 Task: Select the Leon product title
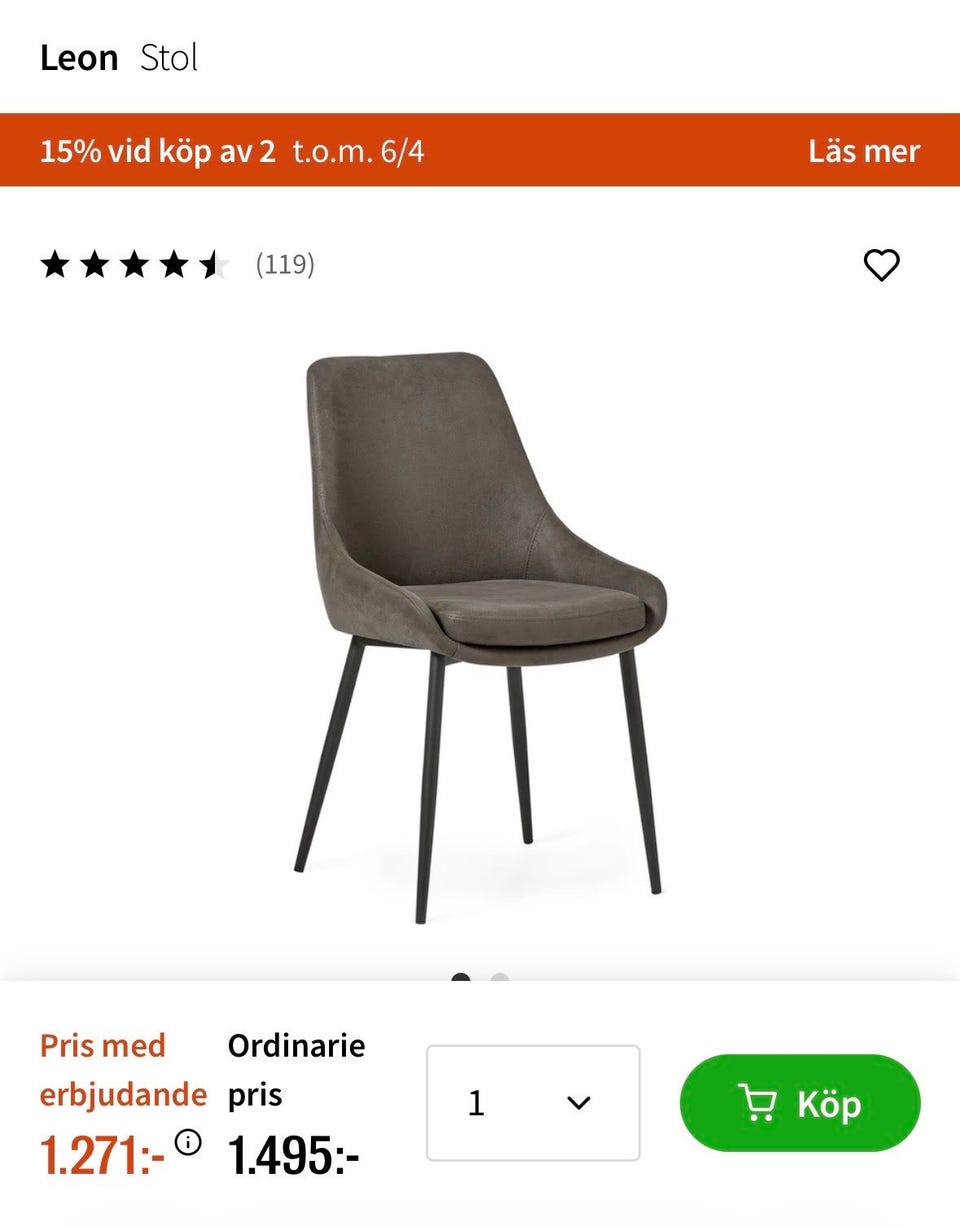(80, 57)
